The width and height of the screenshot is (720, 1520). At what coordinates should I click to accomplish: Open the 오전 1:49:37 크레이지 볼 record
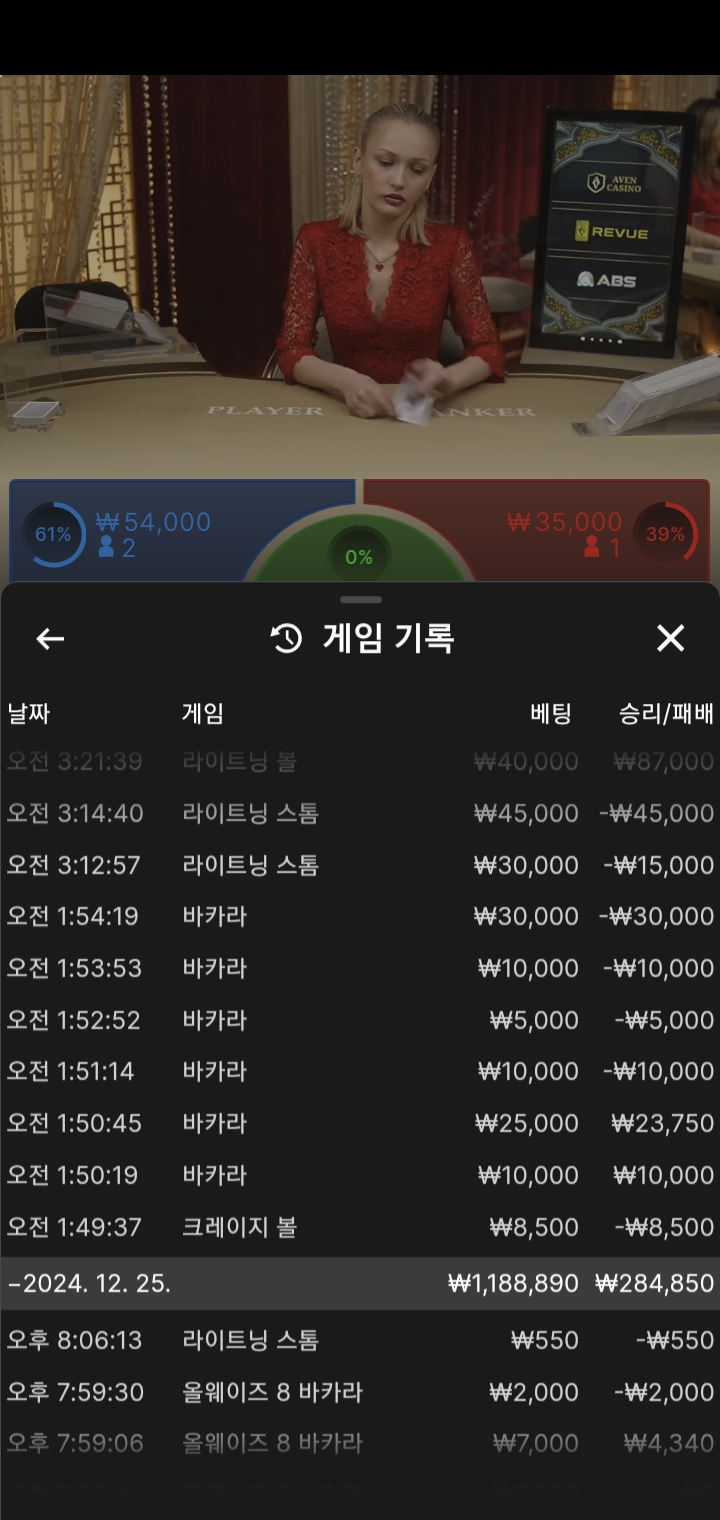point(360,1227)
